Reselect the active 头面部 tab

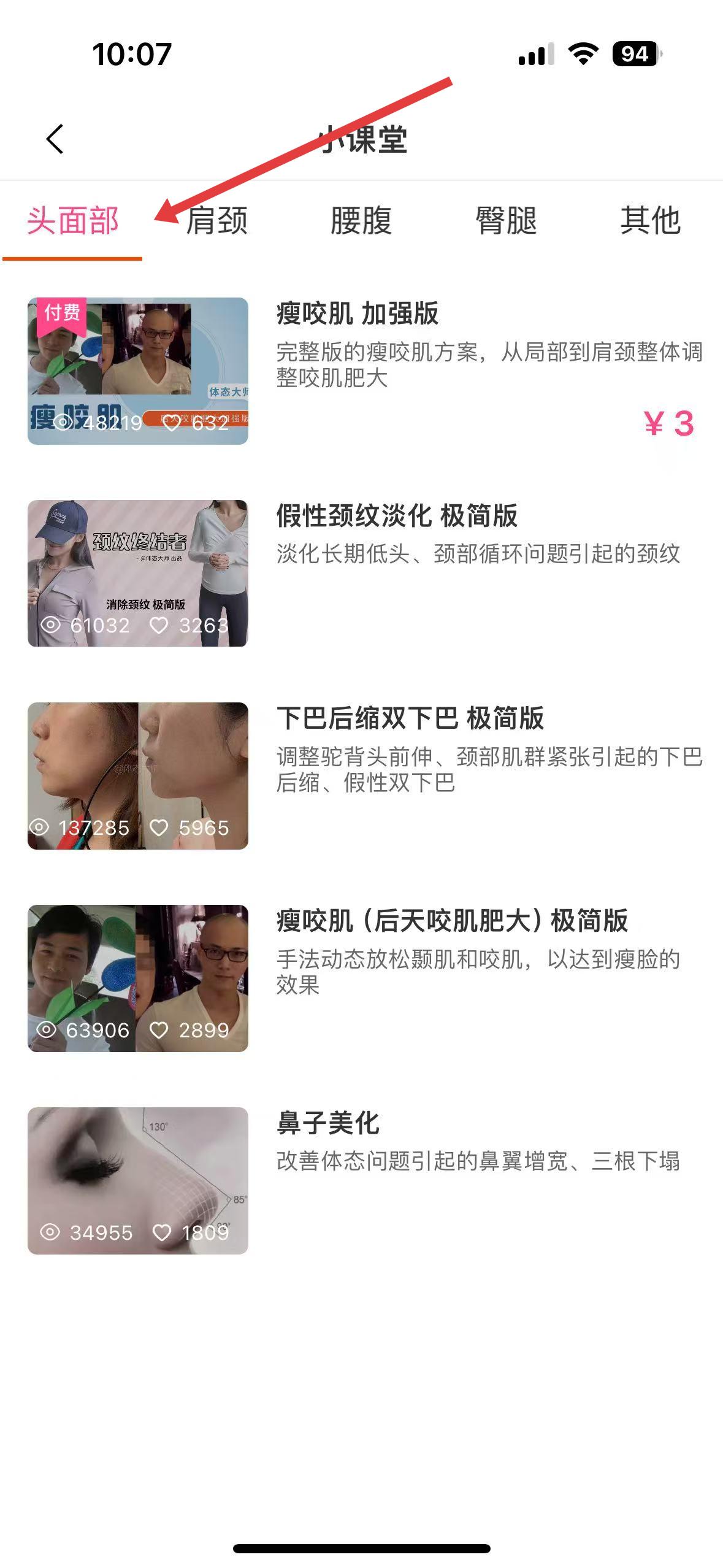pyautogui.click(x=74, y=223)
